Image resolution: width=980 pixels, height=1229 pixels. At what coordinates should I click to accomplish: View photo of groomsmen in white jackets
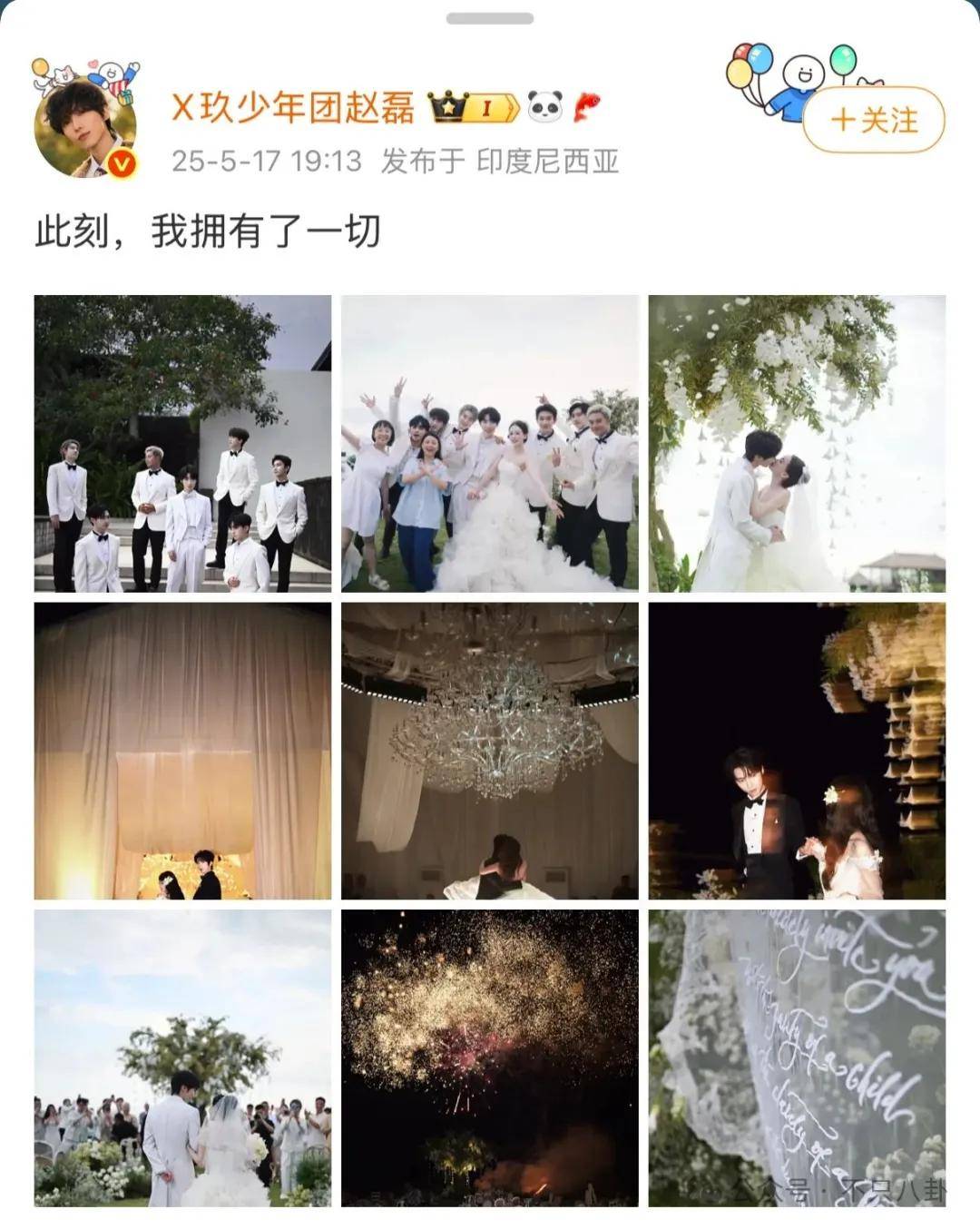(x=182, y=443)
